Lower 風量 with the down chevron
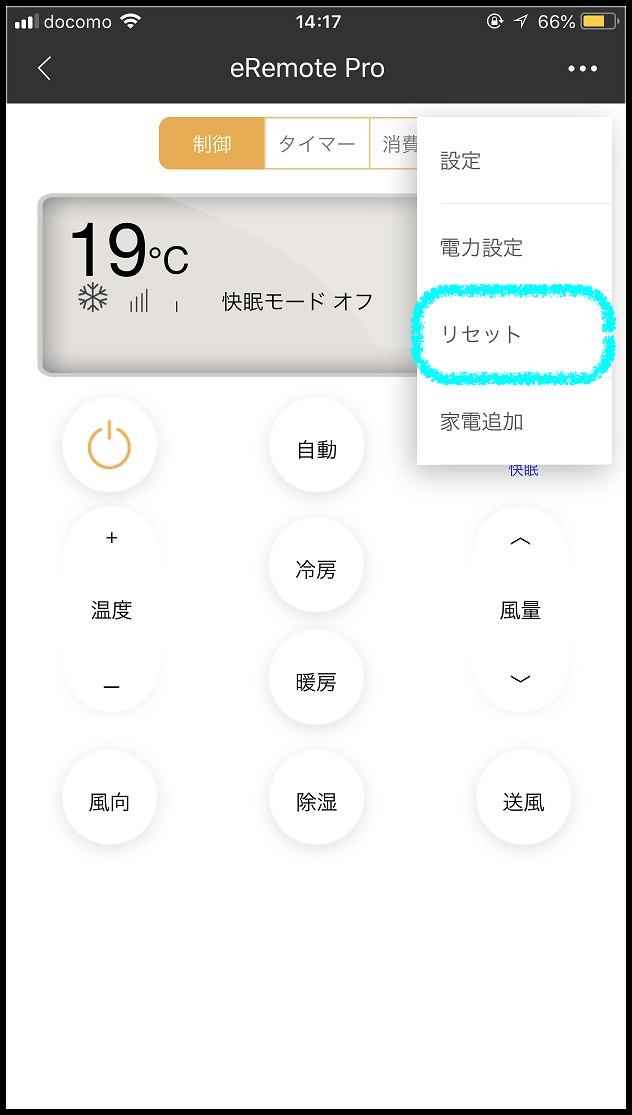Viewport: 632px width, 1115px height. point(521,679)
